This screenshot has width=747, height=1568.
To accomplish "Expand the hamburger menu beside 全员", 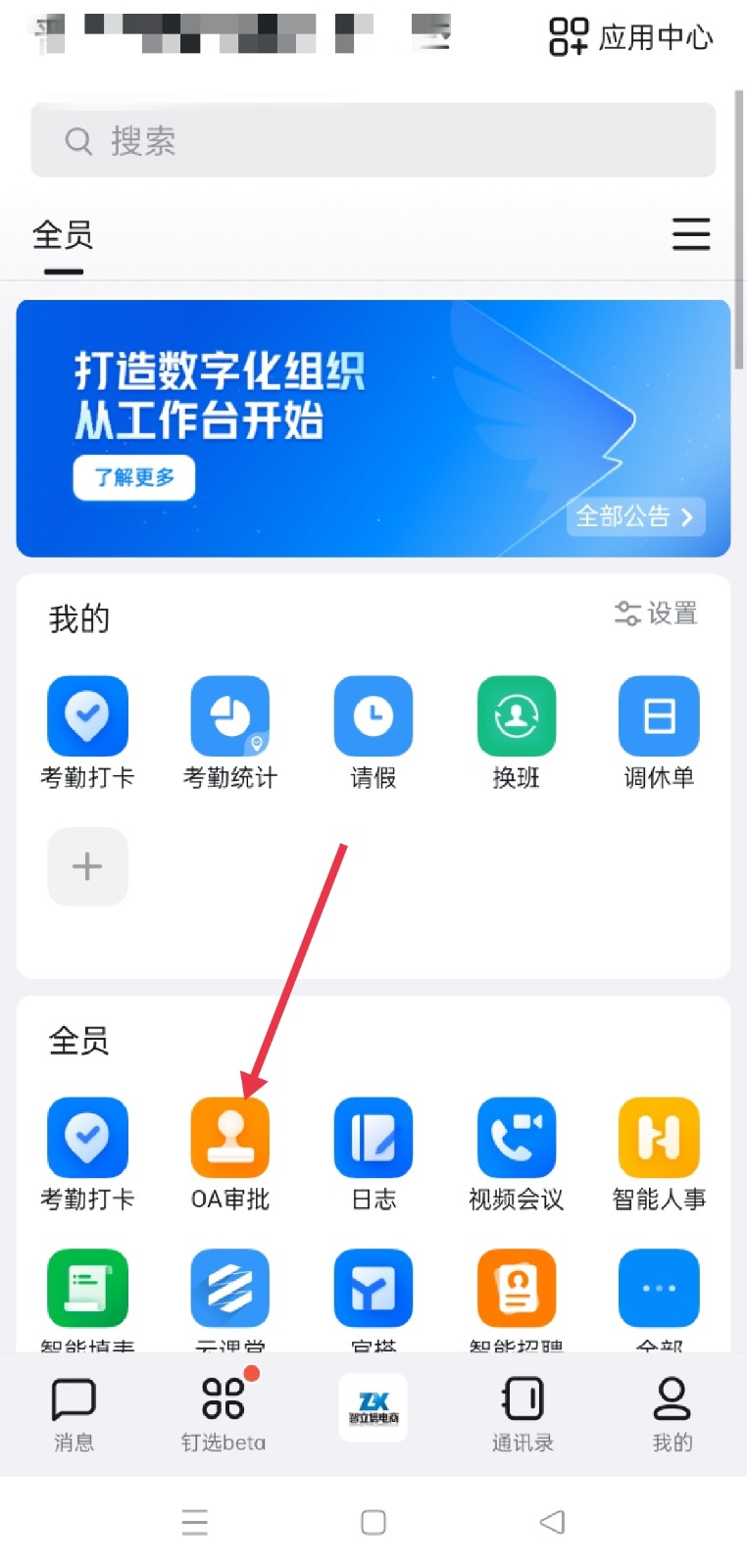I will tap(691, 235).
